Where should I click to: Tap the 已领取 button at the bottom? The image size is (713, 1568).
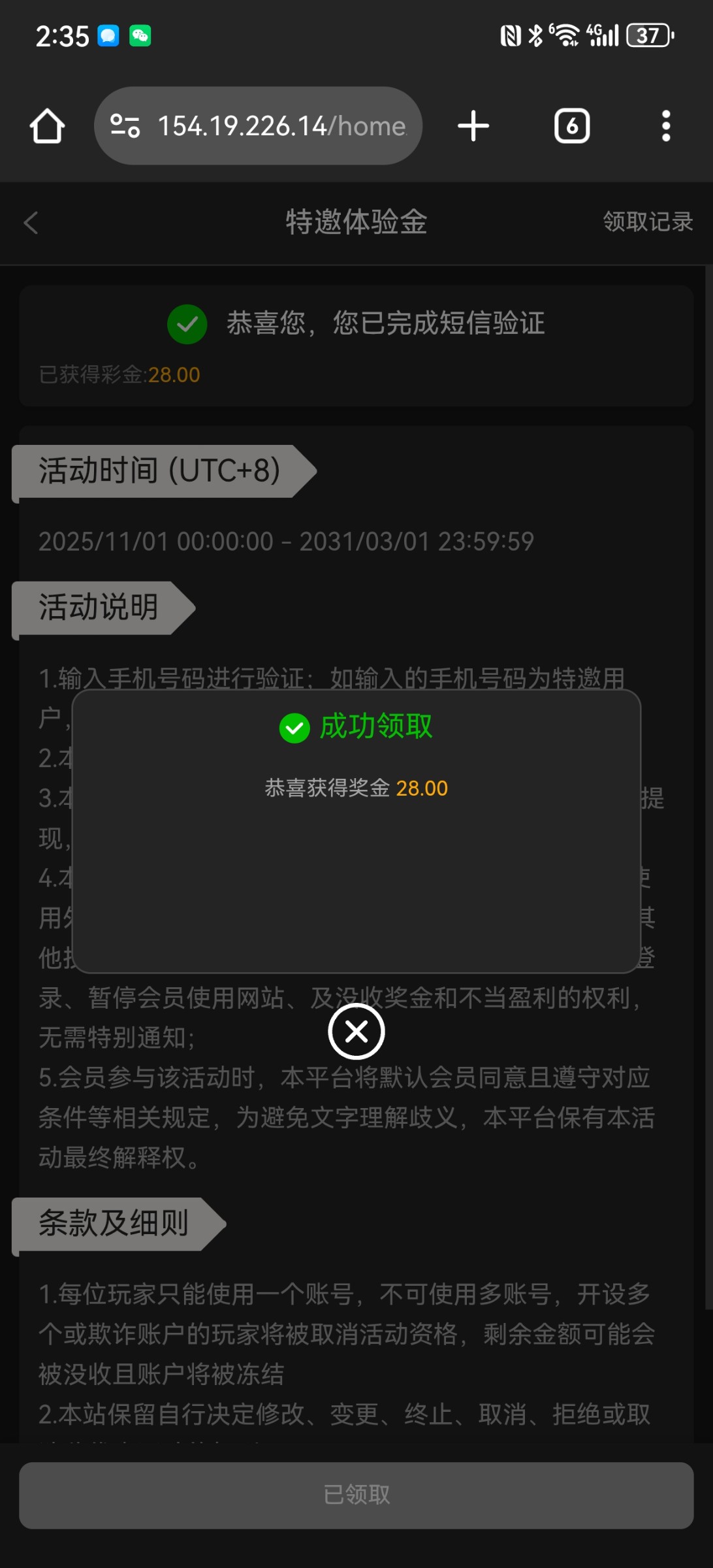tap(356, 1495)
